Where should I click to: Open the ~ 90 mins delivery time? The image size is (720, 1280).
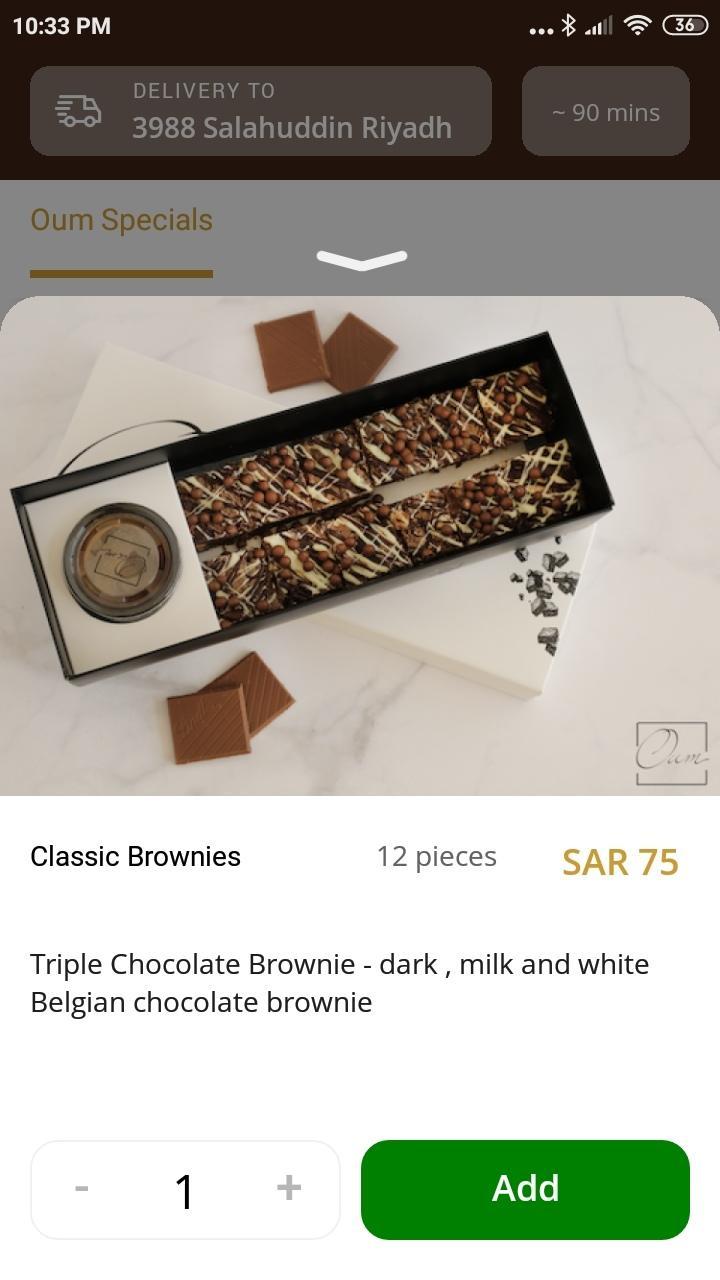[x=605, y=112]
